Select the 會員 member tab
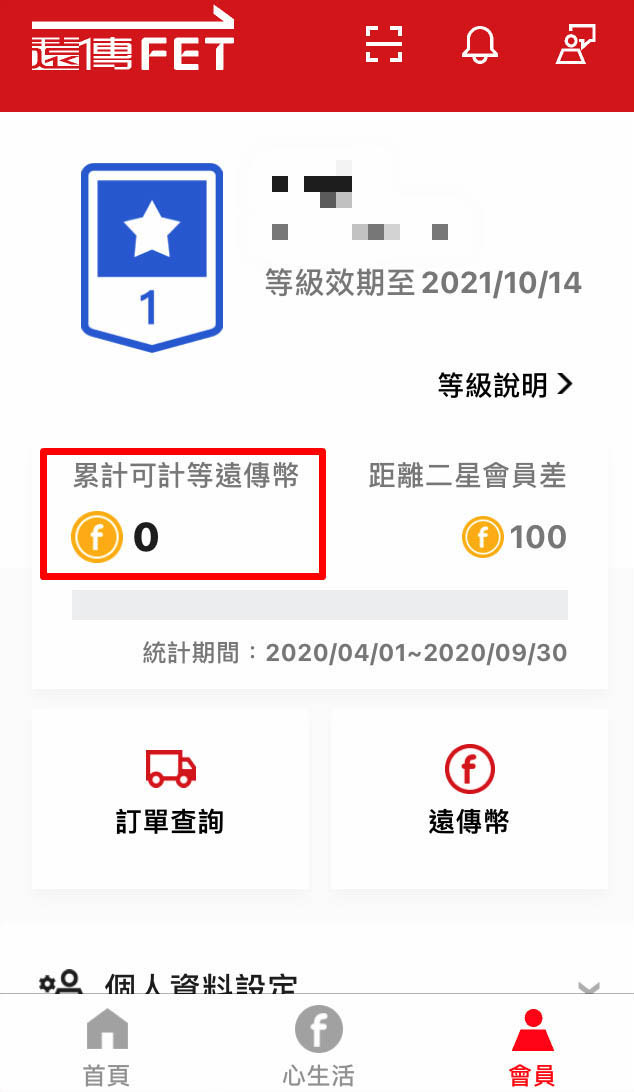The image size is (634, 1092). (532, 1046)
